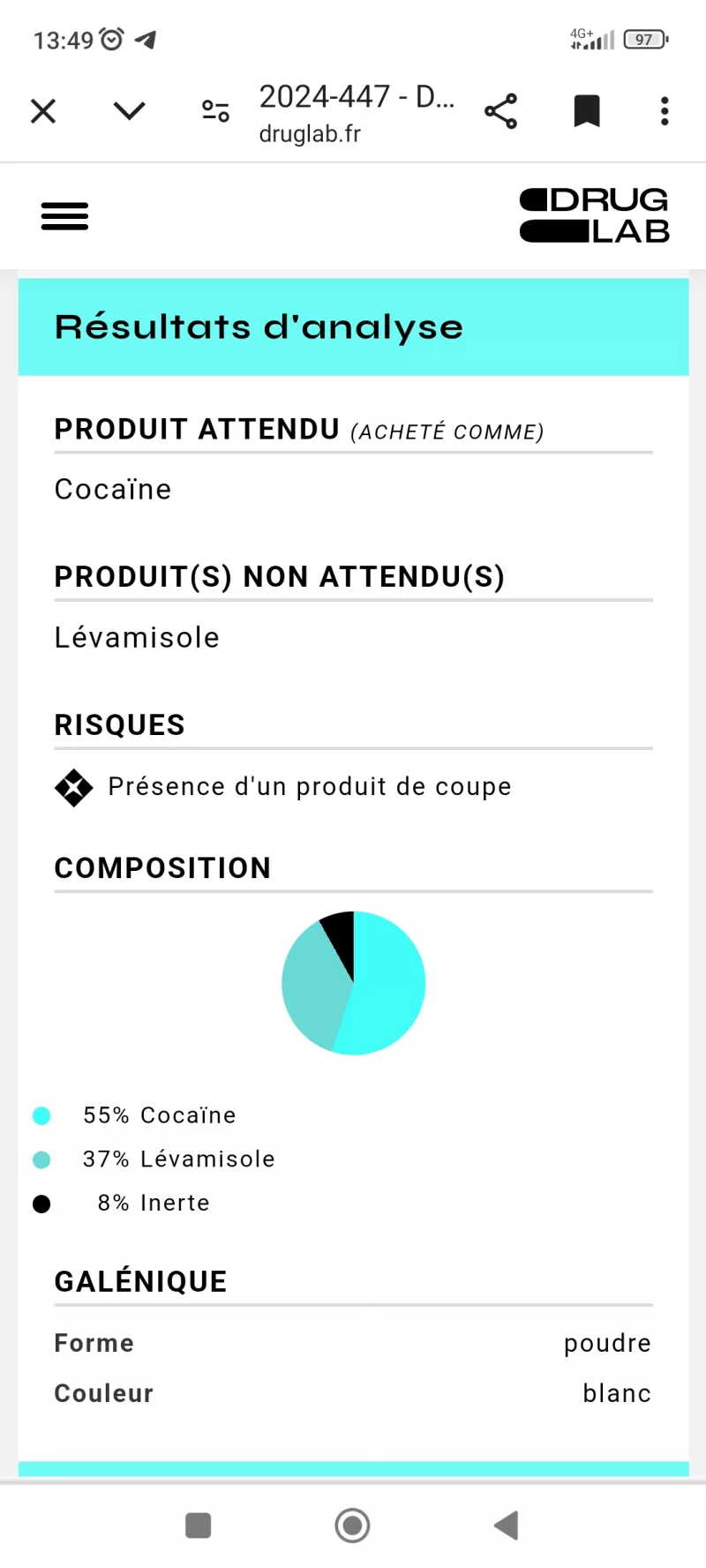The image size is (706, 1568).
Task: Open the Drug Lab hamburger menu
Action: coord(64,216)
